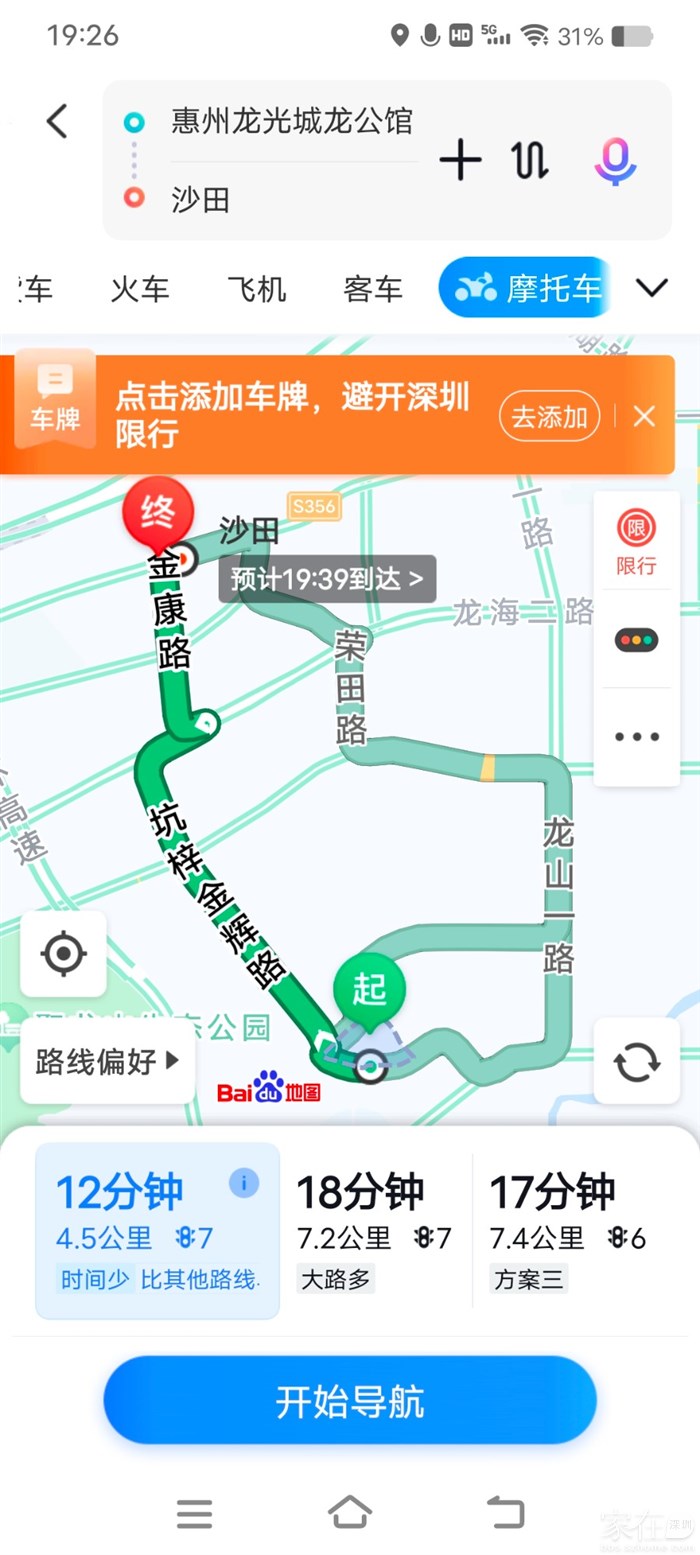The height and width of the screenshot is (1555, 700).
Task: Activate voice input microphone
Action: click(615, 161)
